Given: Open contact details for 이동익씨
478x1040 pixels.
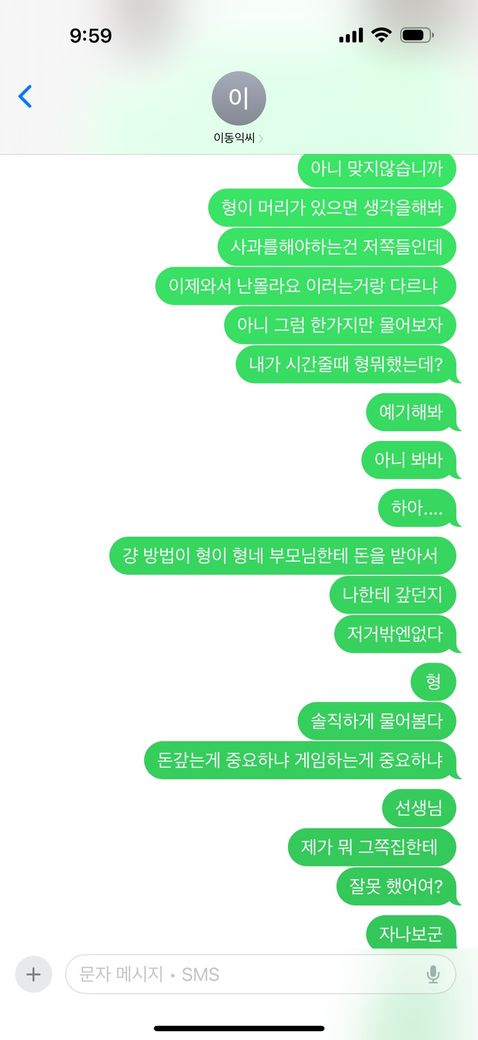Looking at the screenshot, I should [x=239, y=108].
